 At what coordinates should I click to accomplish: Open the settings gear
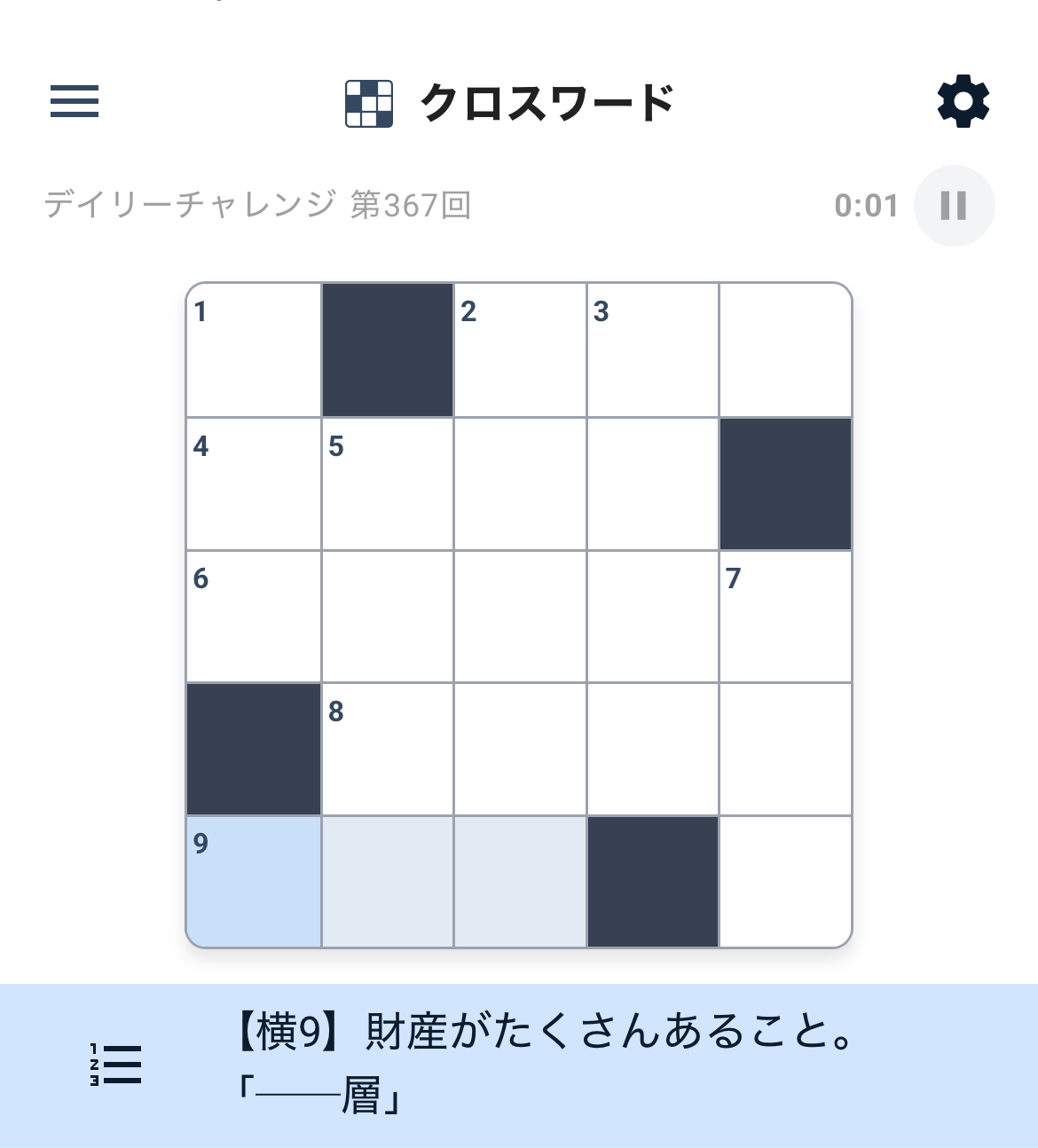[x=963, y=101]
